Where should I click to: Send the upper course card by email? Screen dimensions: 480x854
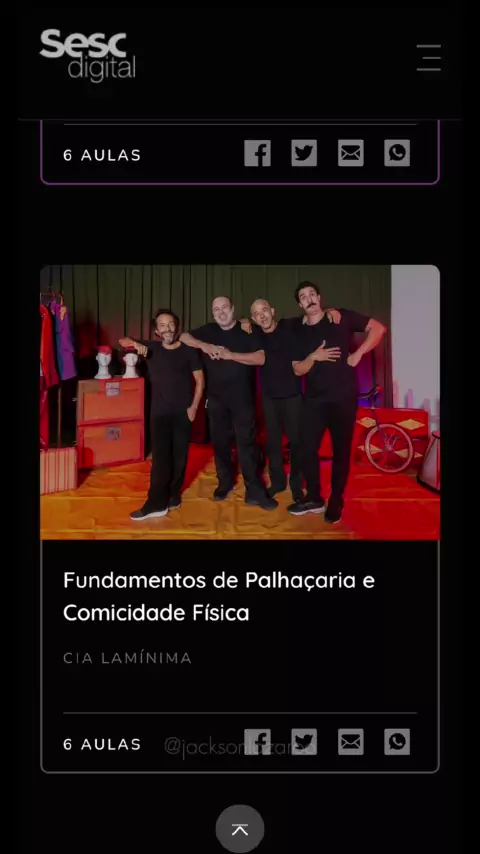coord(350,153)
